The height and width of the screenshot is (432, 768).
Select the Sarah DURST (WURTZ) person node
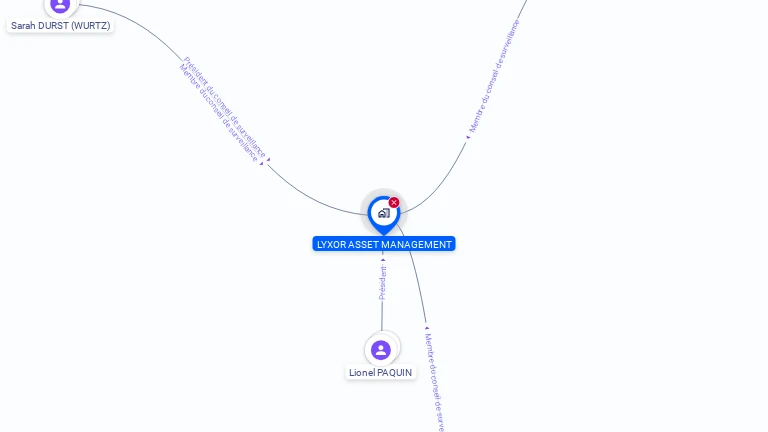coord(60,6)
